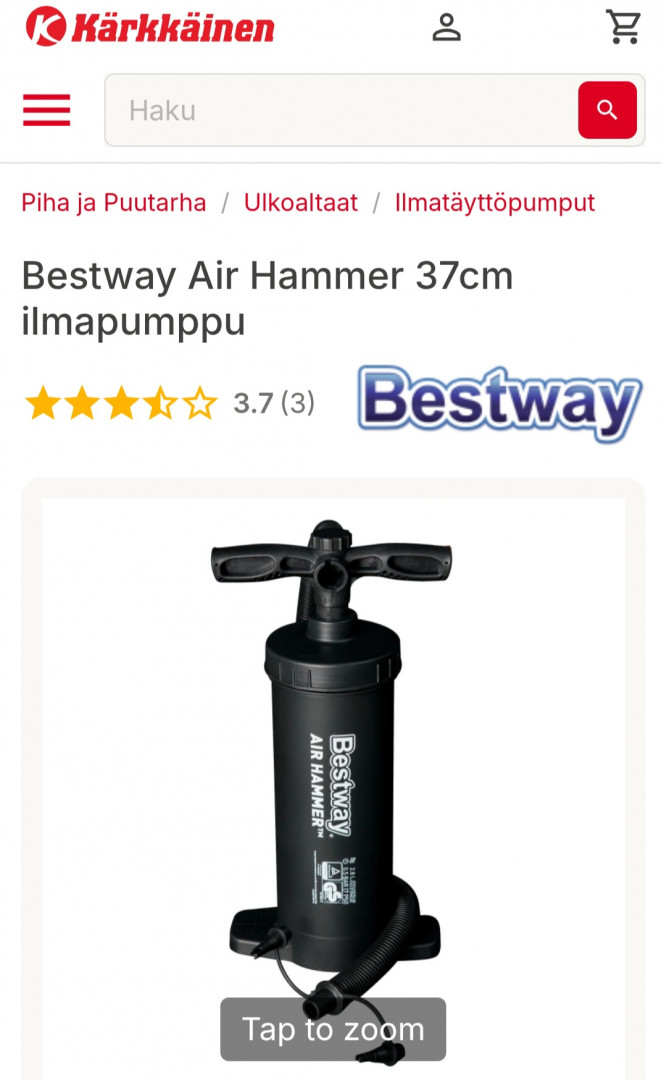This screenshot has height=1080, width=661.
Task: Open the 3.7 star rating reviews
Action: [170, 403]
